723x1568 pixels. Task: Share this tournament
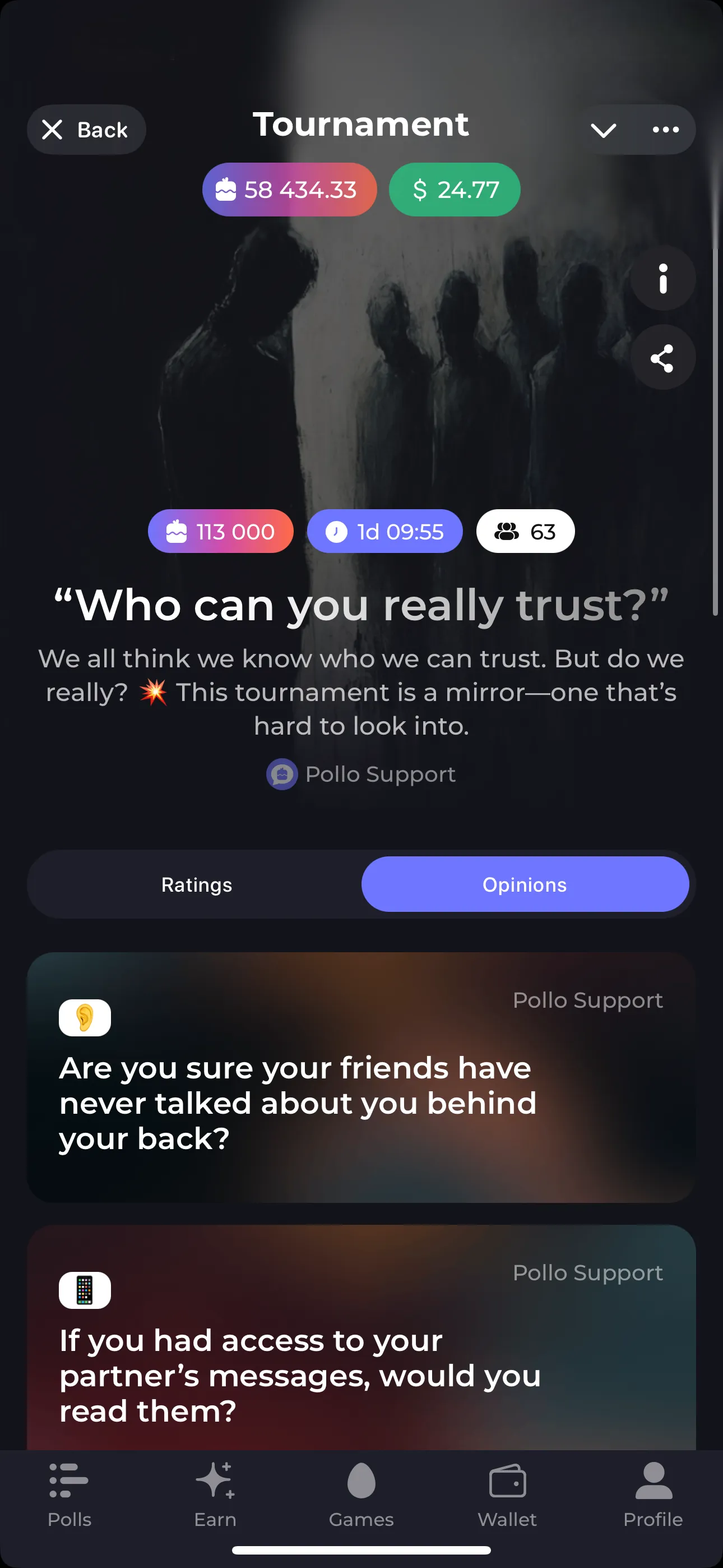click(x=662, y=358)
